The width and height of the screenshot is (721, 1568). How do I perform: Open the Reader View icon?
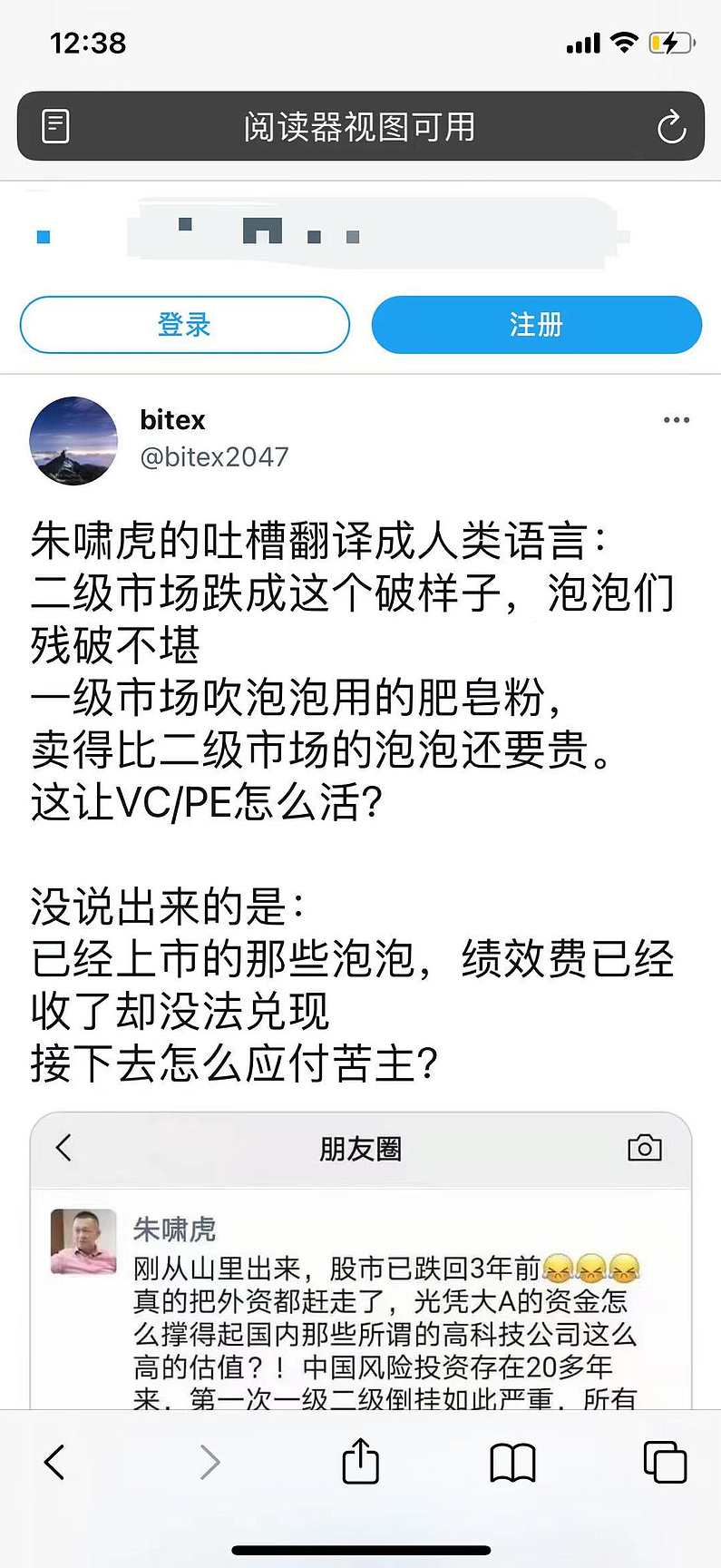point(54,127)
